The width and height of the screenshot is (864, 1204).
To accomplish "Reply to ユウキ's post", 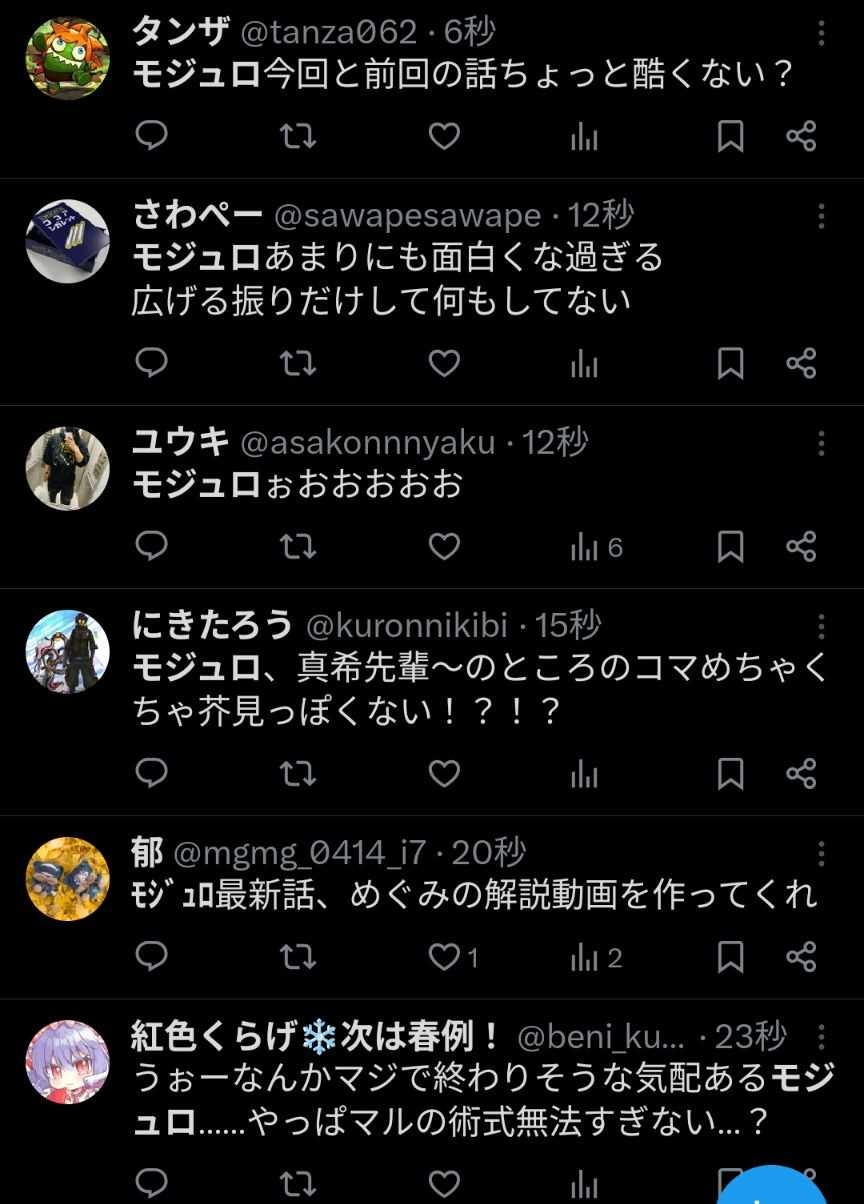I will coord(151,546).
